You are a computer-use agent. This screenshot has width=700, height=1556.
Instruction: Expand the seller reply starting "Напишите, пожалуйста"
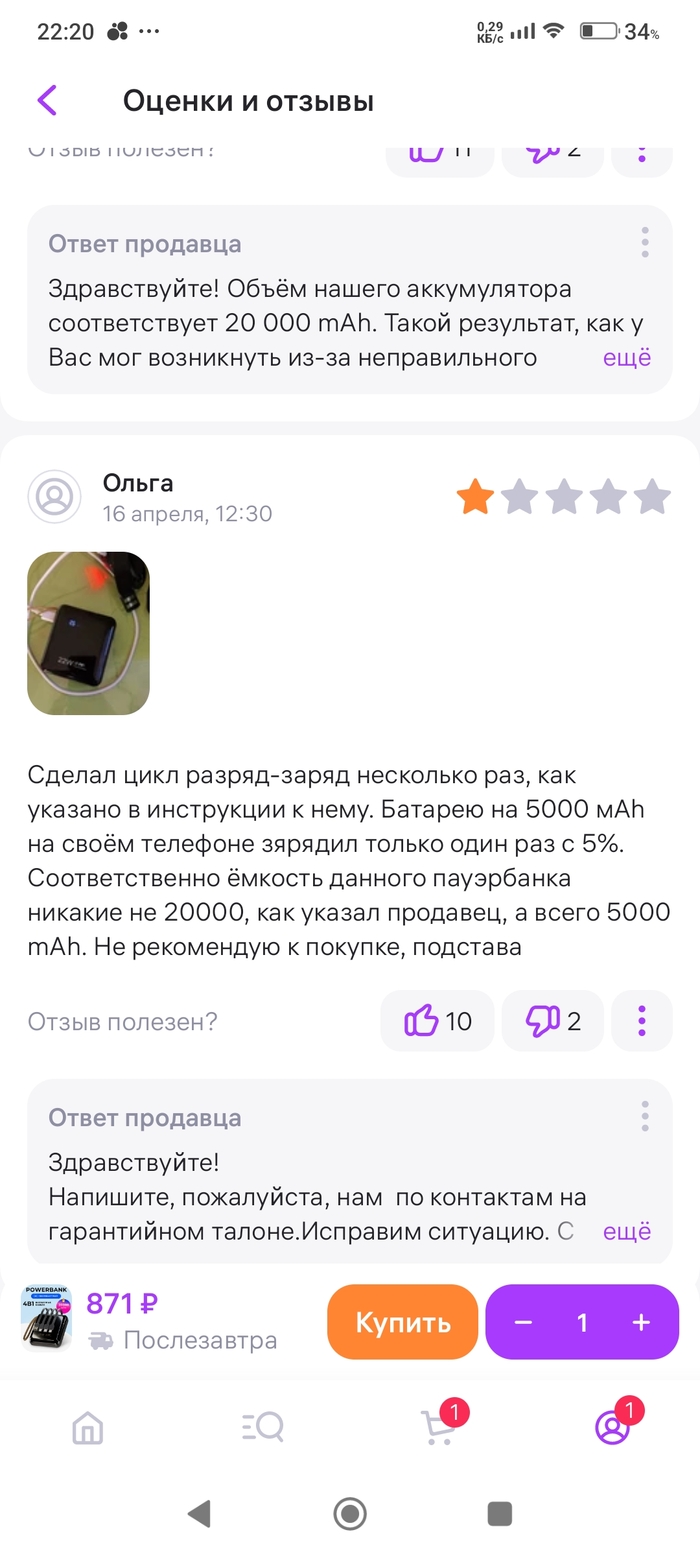pos(627,1231)
